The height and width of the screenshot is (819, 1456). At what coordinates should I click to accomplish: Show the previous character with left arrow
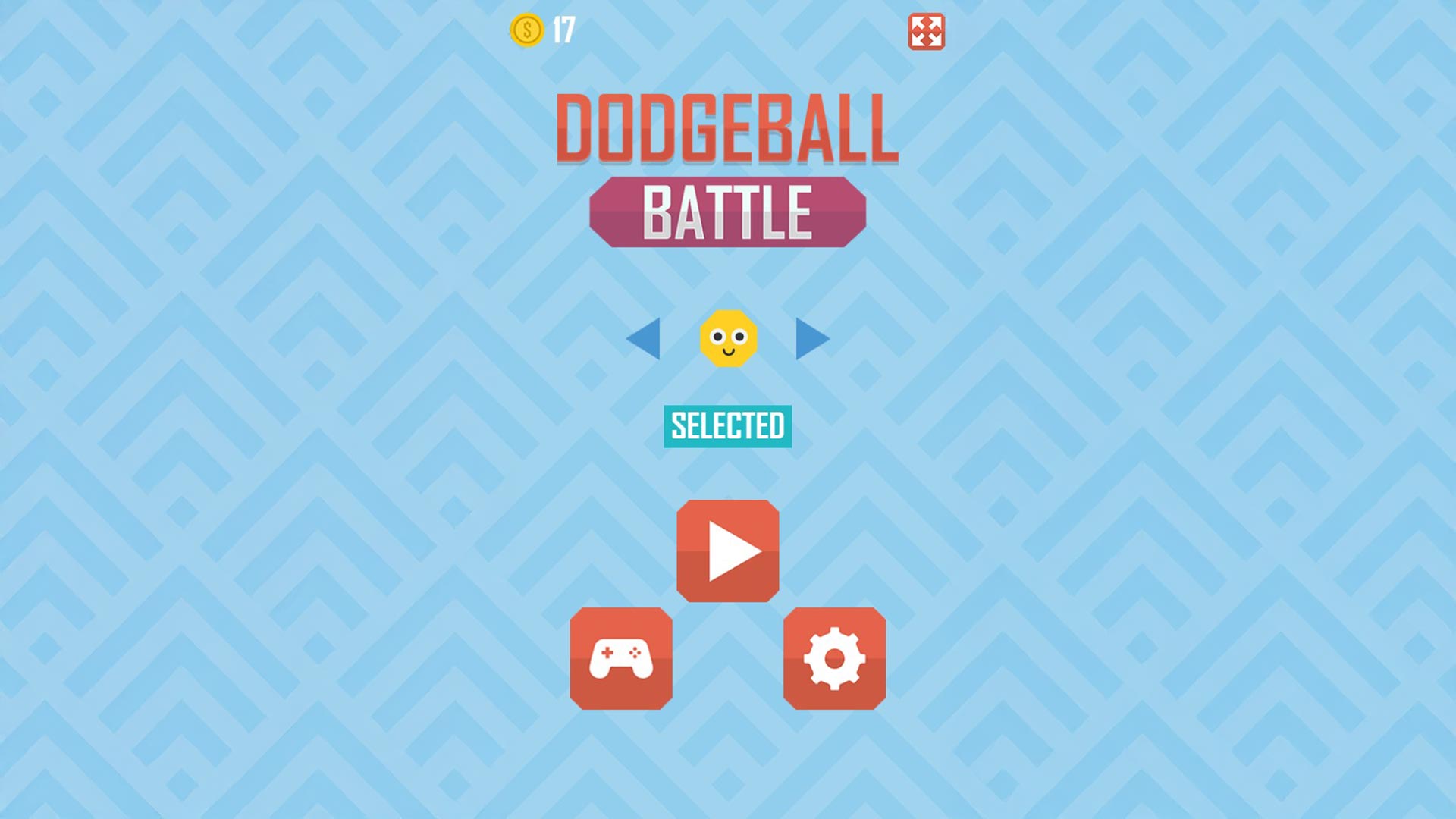tap(645, 339)
